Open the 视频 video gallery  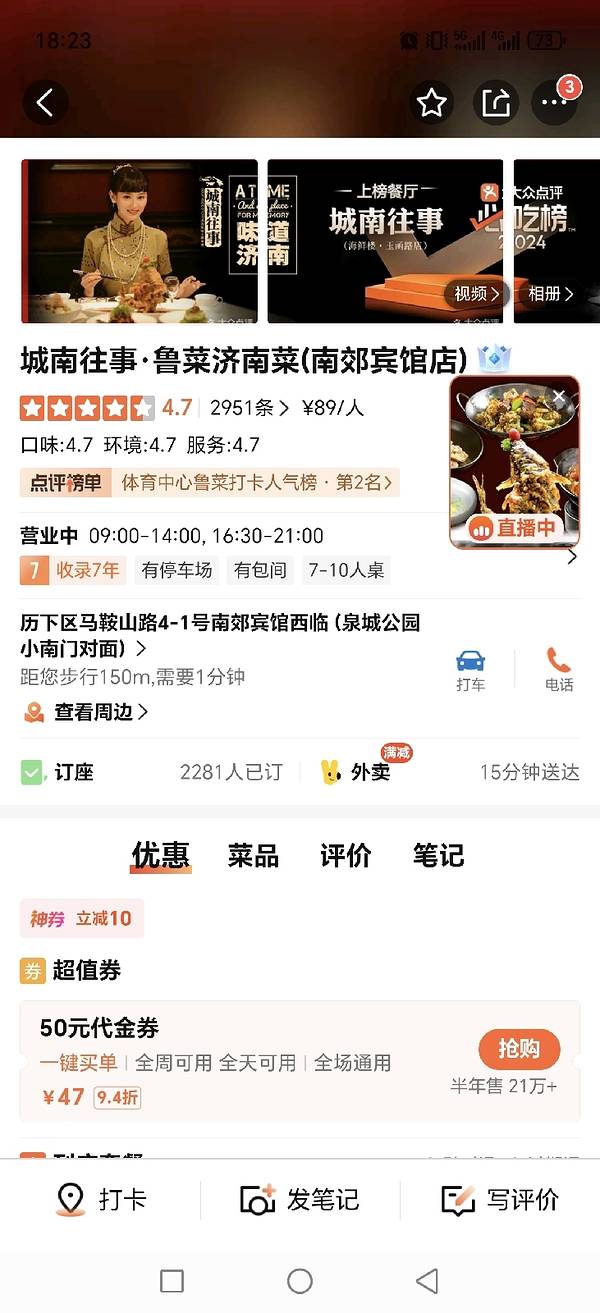click(x=476, y=294)
